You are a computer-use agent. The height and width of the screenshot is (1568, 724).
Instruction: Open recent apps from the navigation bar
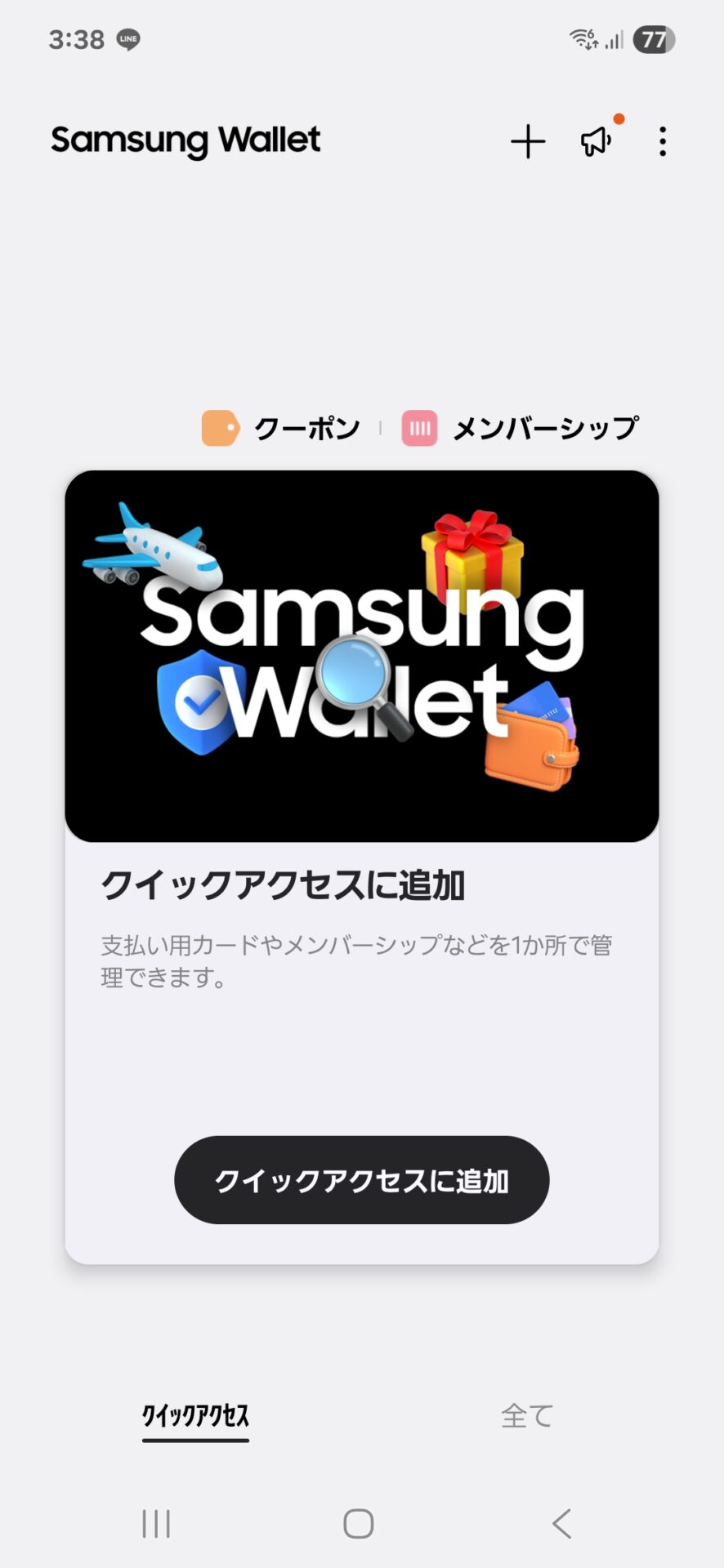point(156,1523)
